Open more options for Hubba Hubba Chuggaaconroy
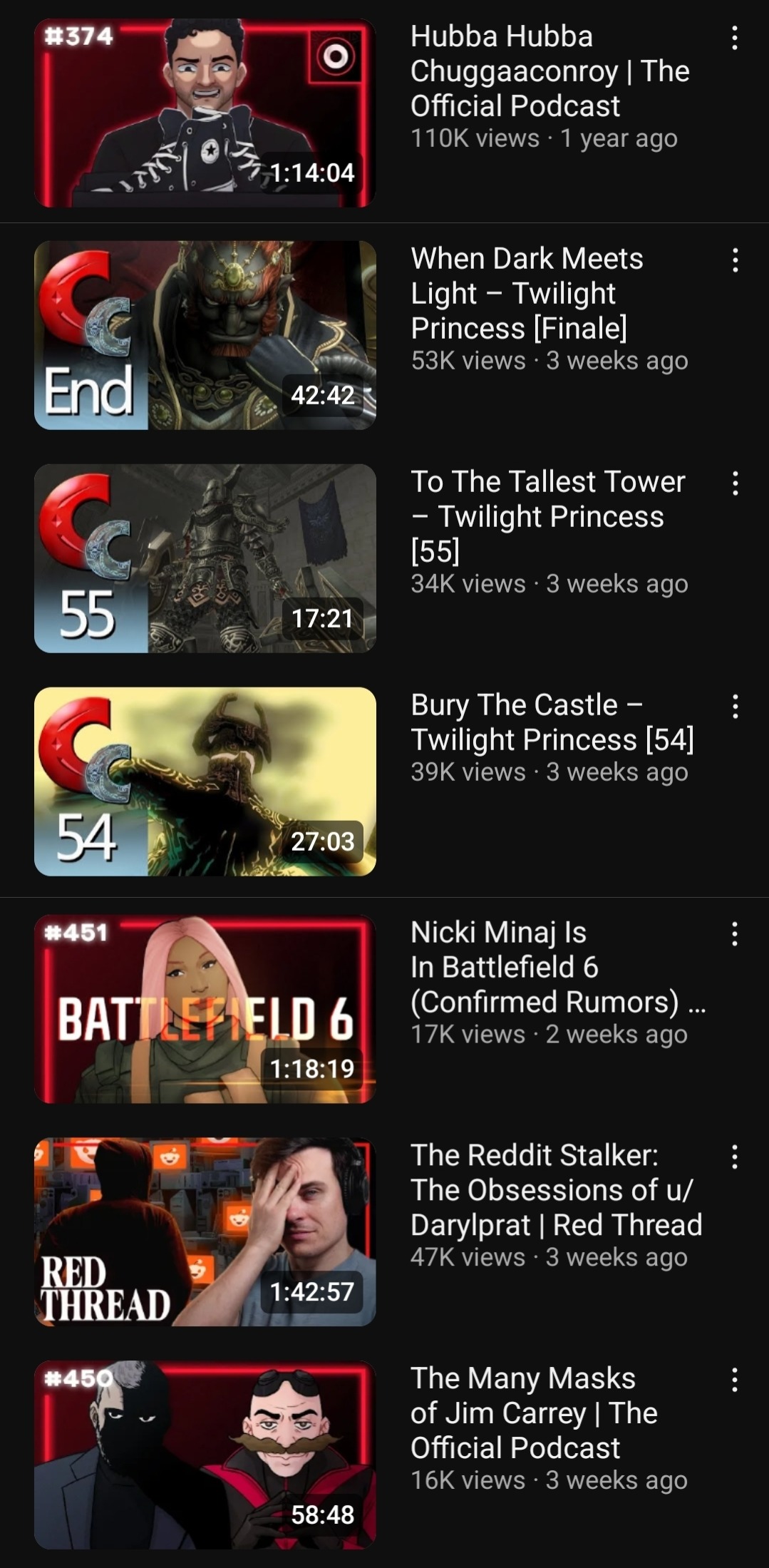Screen dimensions: 769x1568 pyautogui.click(x=735, y=38)
